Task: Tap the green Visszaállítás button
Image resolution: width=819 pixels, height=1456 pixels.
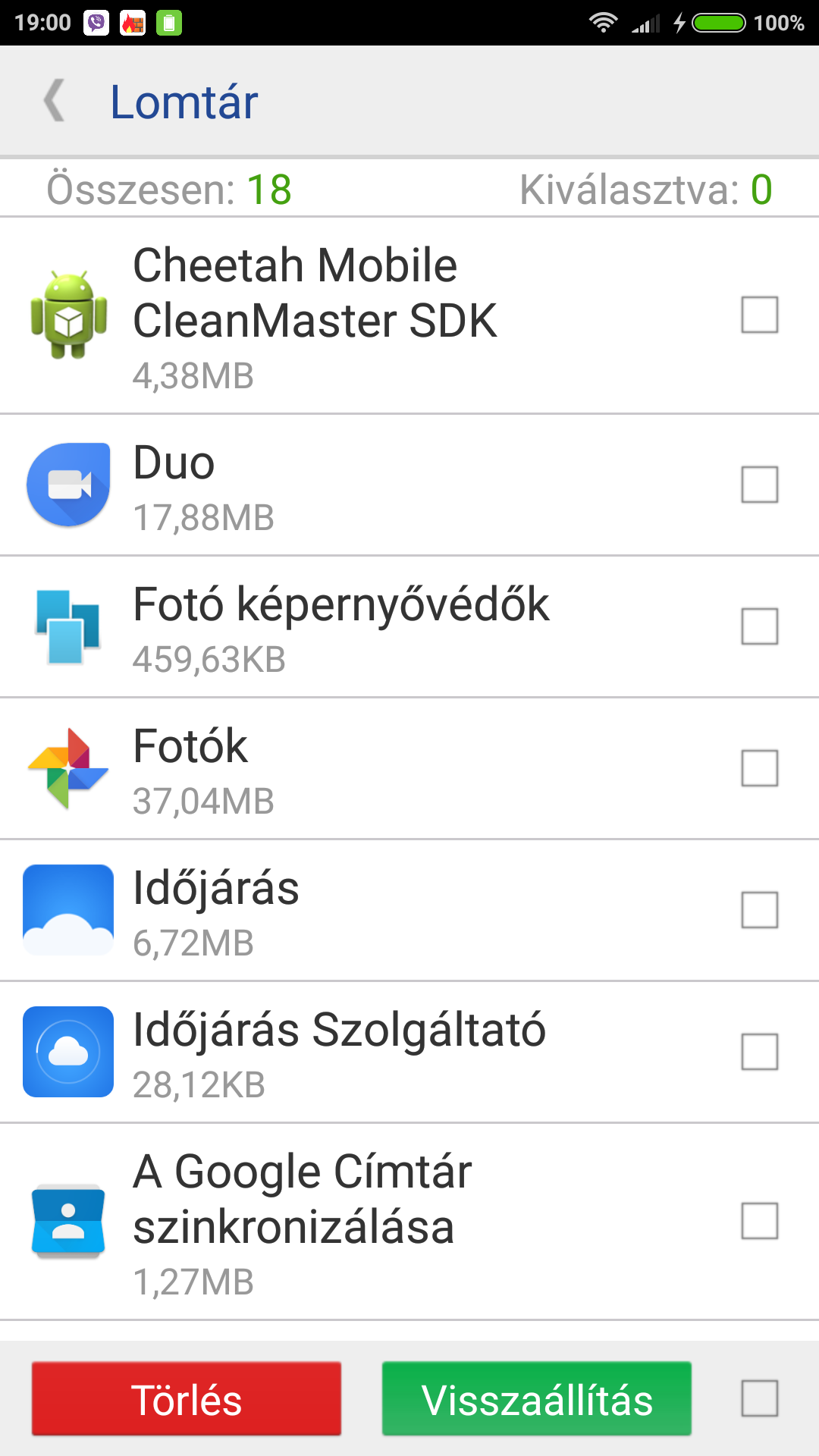Action: [537, 1399]
